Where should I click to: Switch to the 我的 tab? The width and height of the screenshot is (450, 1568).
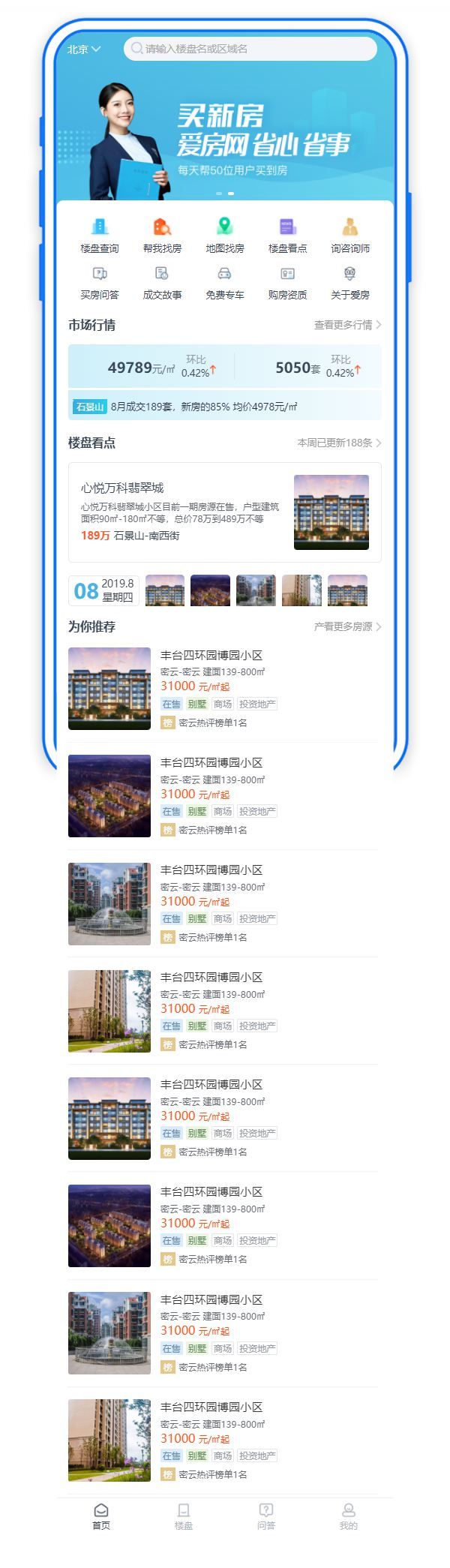pos(349,1515)
